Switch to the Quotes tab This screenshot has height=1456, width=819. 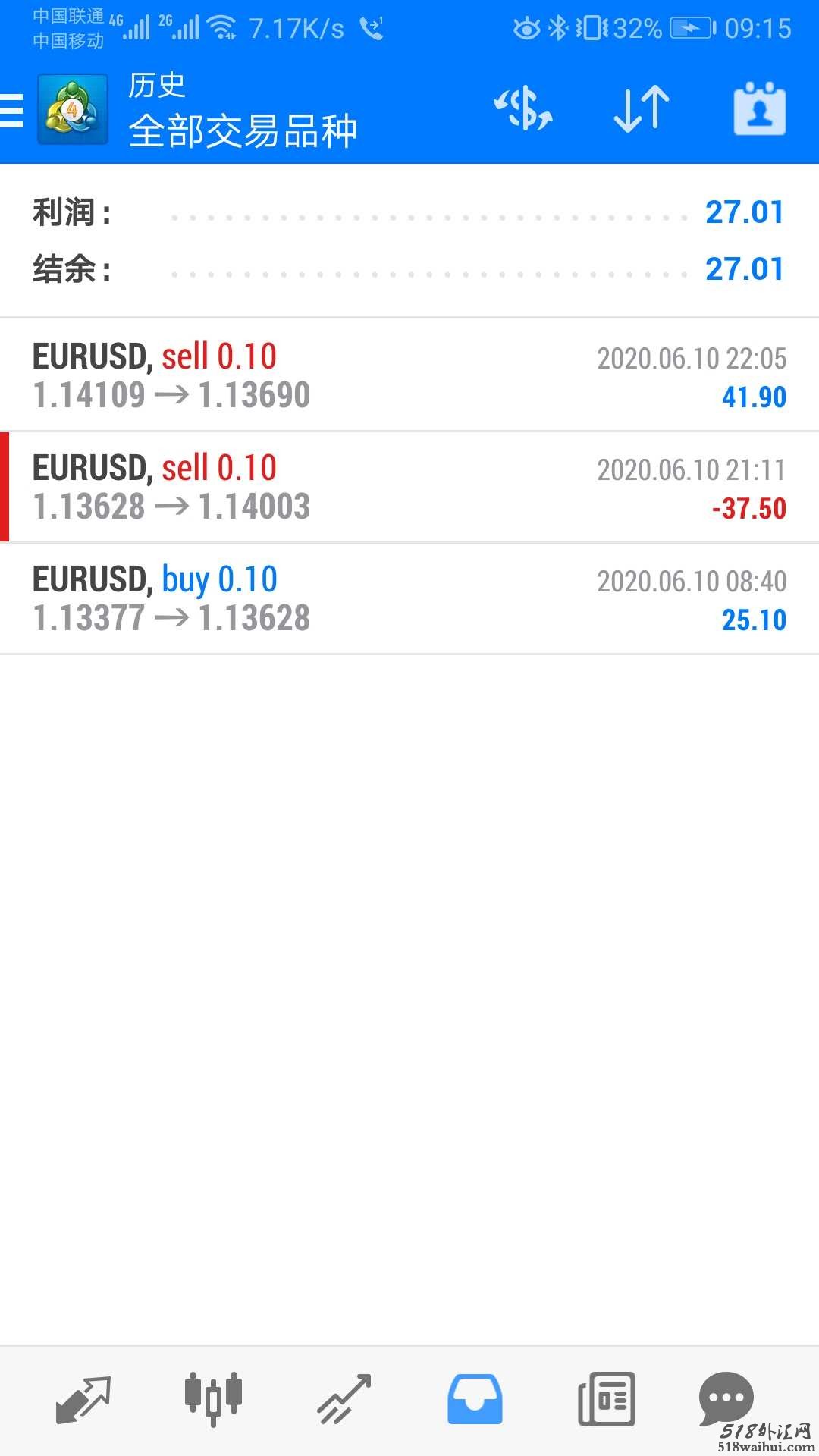(x=83, y=1399)
